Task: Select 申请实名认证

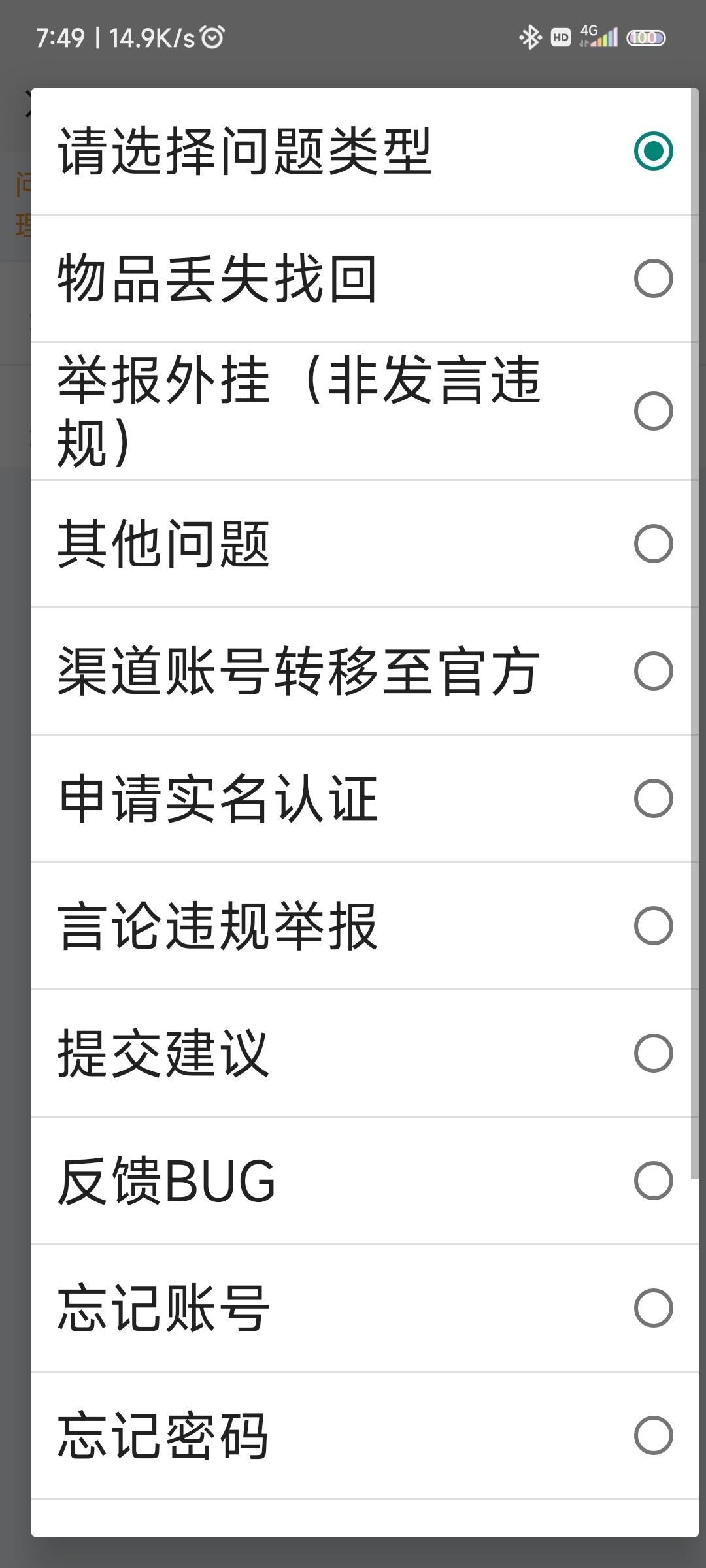Action: pos(365,798)
